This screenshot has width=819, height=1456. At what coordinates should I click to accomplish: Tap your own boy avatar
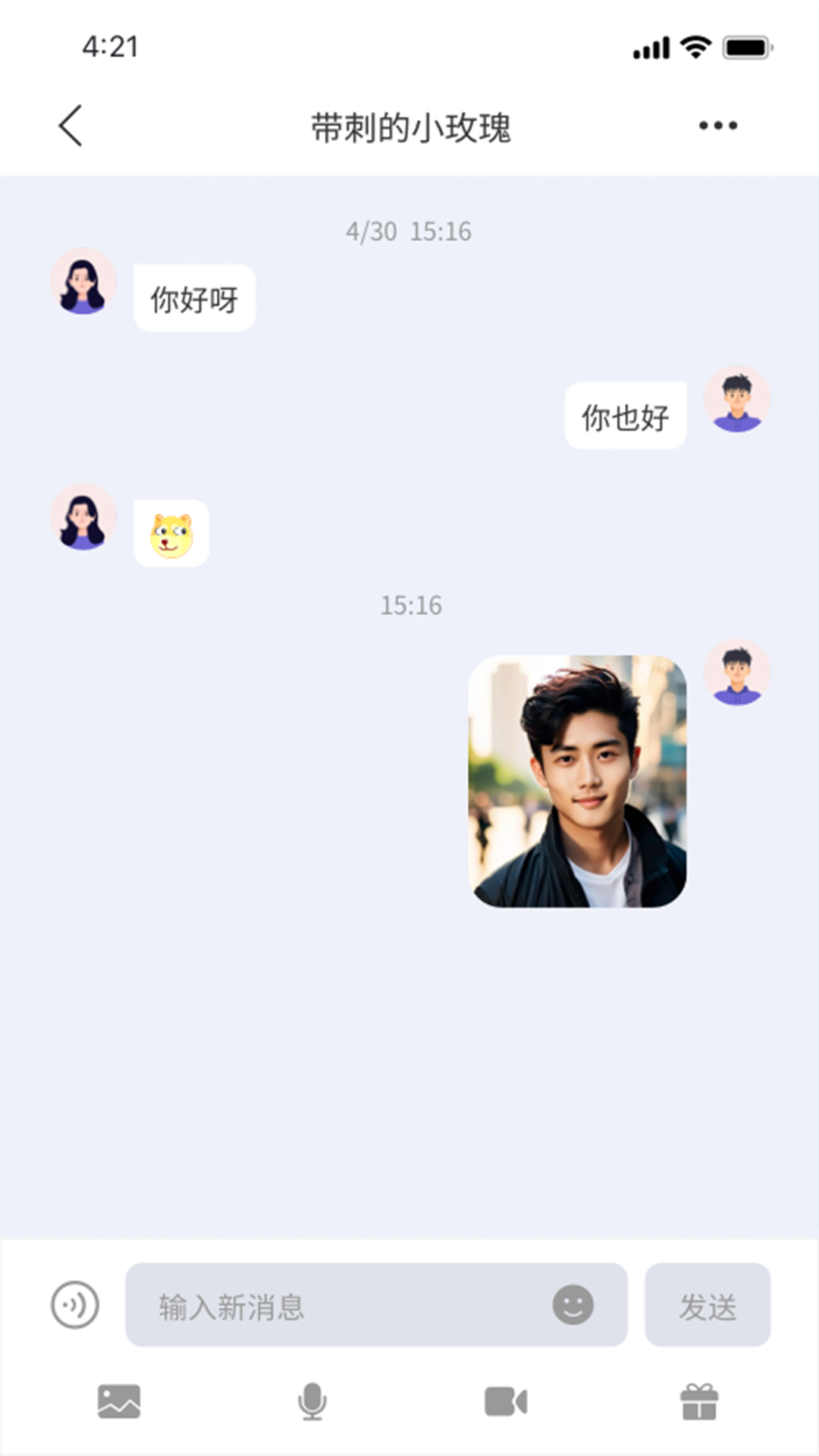736,400
